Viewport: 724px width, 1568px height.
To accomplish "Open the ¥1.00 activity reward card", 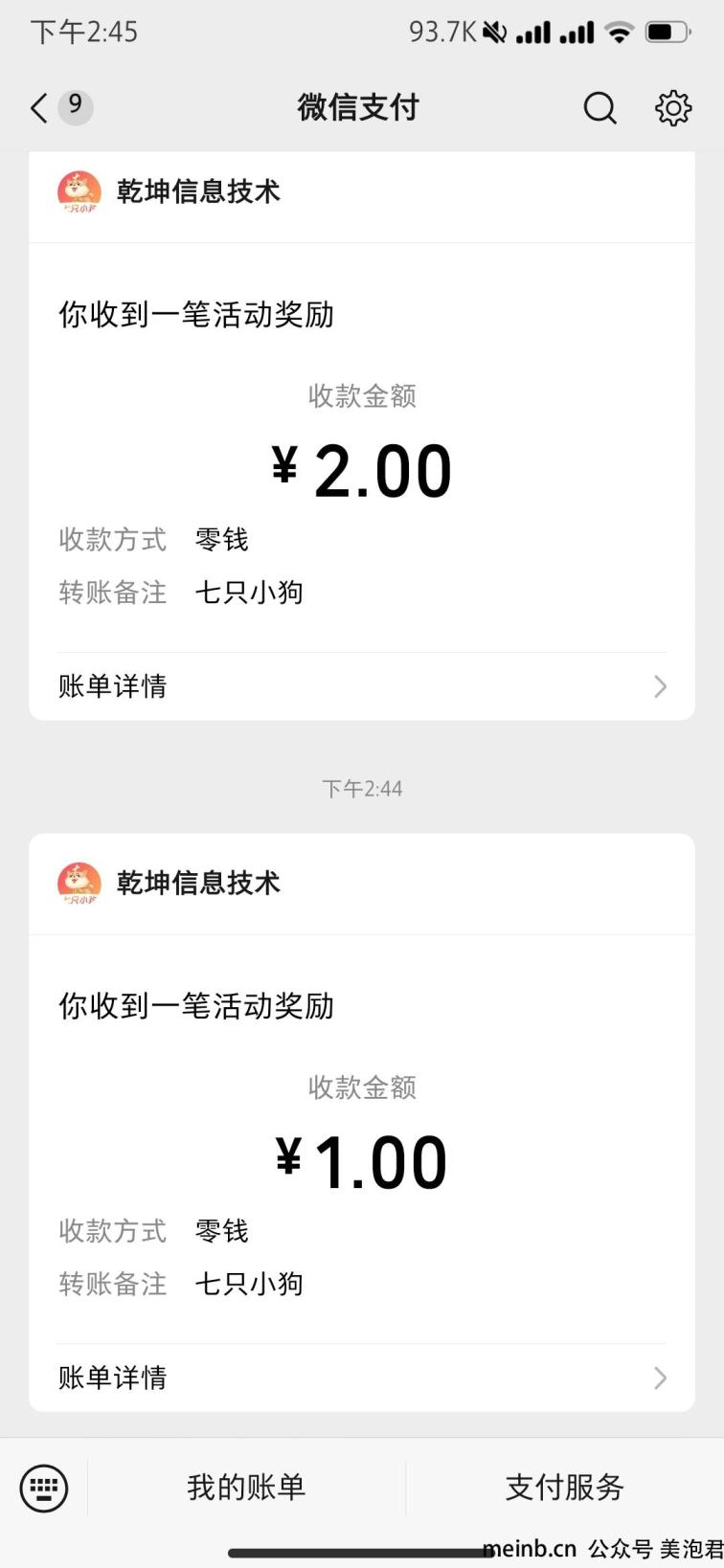I will 362,1122.
